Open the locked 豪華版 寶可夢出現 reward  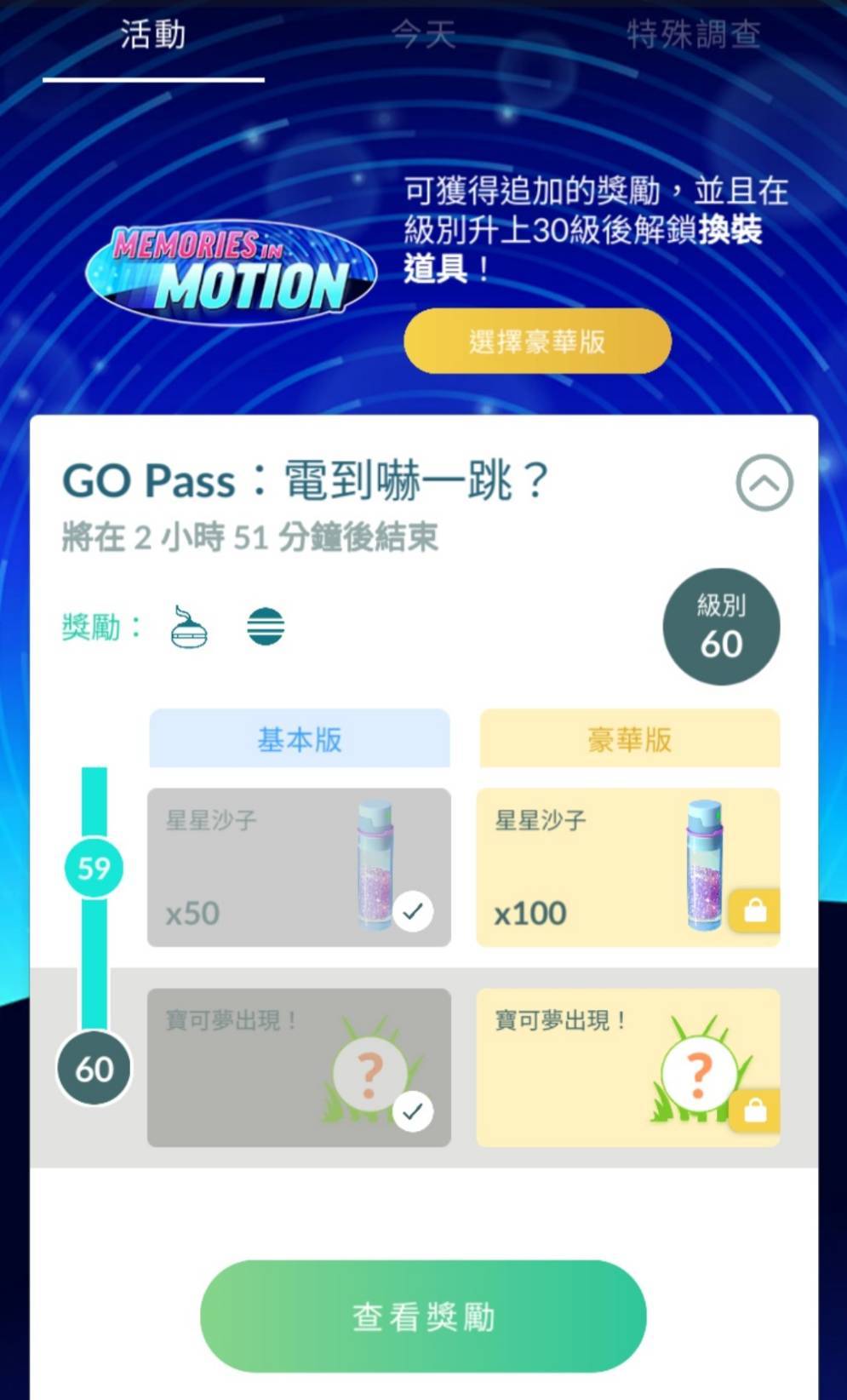tap(627, 1067)
